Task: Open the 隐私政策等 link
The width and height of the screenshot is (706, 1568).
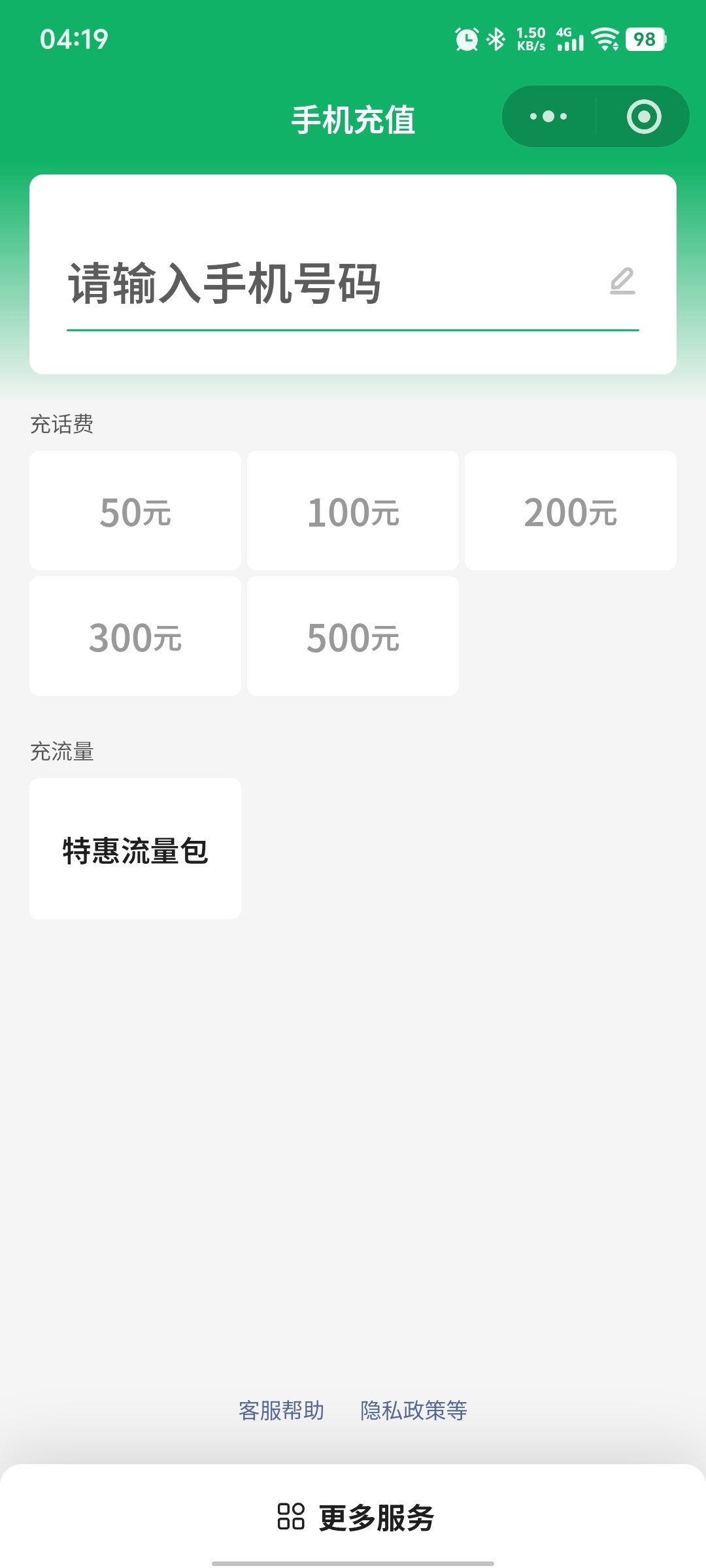Action: click(414, 1411)
